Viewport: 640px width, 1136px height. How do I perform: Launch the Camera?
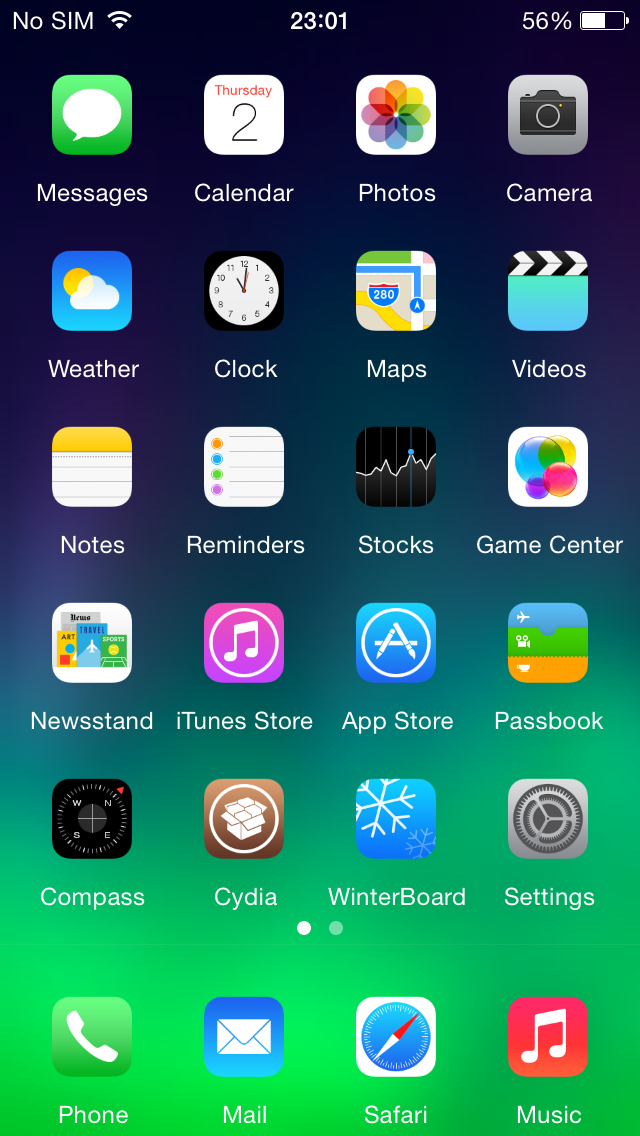[x=548, y=115]
